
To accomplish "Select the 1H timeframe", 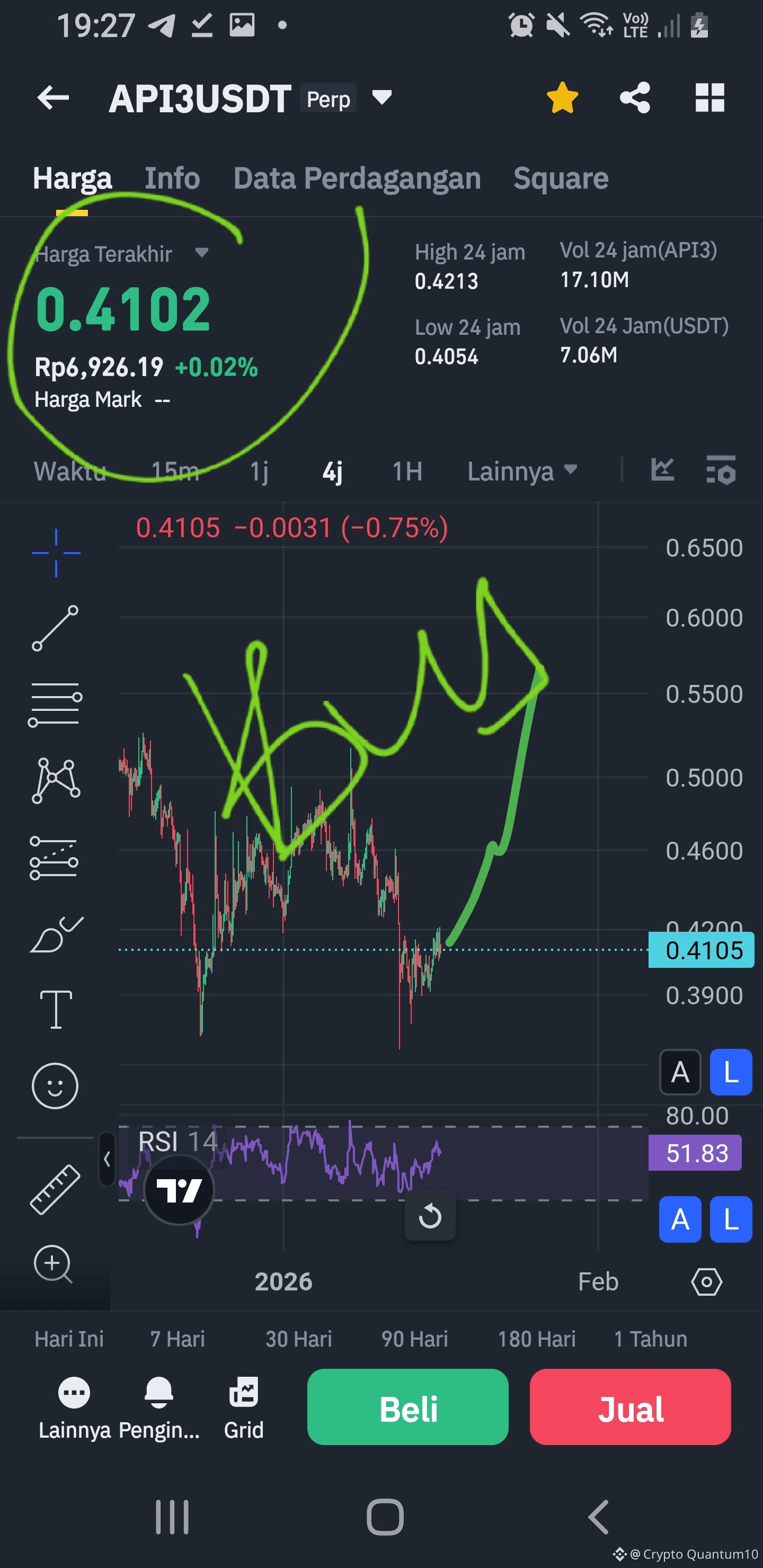I will click(407, 471).
